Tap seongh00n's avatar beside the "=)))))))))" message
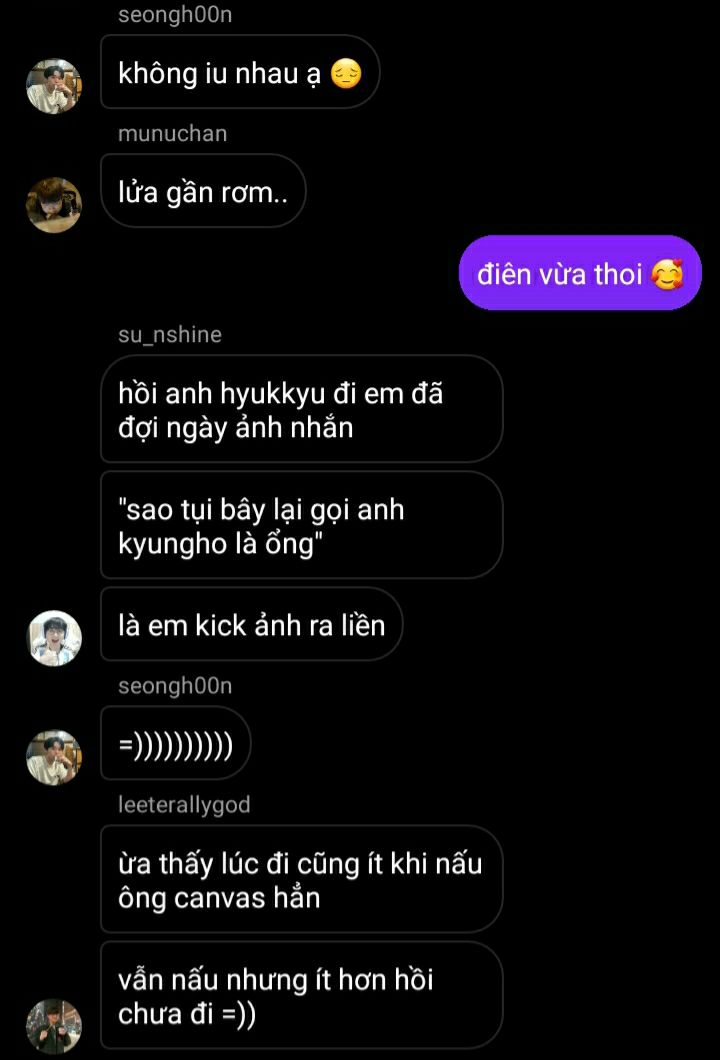Viewport: 720px width, 1060px height. tap(53, 757)
